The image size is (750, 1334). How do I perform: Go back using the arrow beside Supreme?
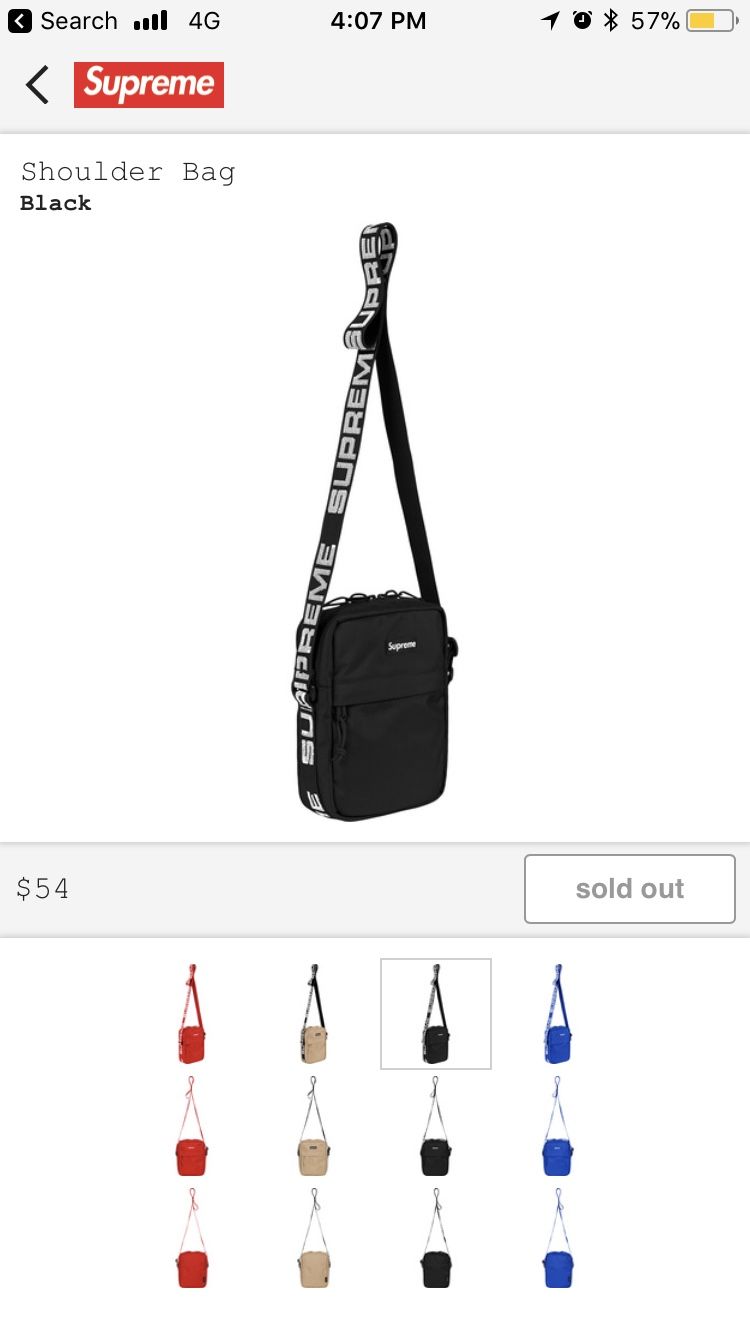coord(38,85)
